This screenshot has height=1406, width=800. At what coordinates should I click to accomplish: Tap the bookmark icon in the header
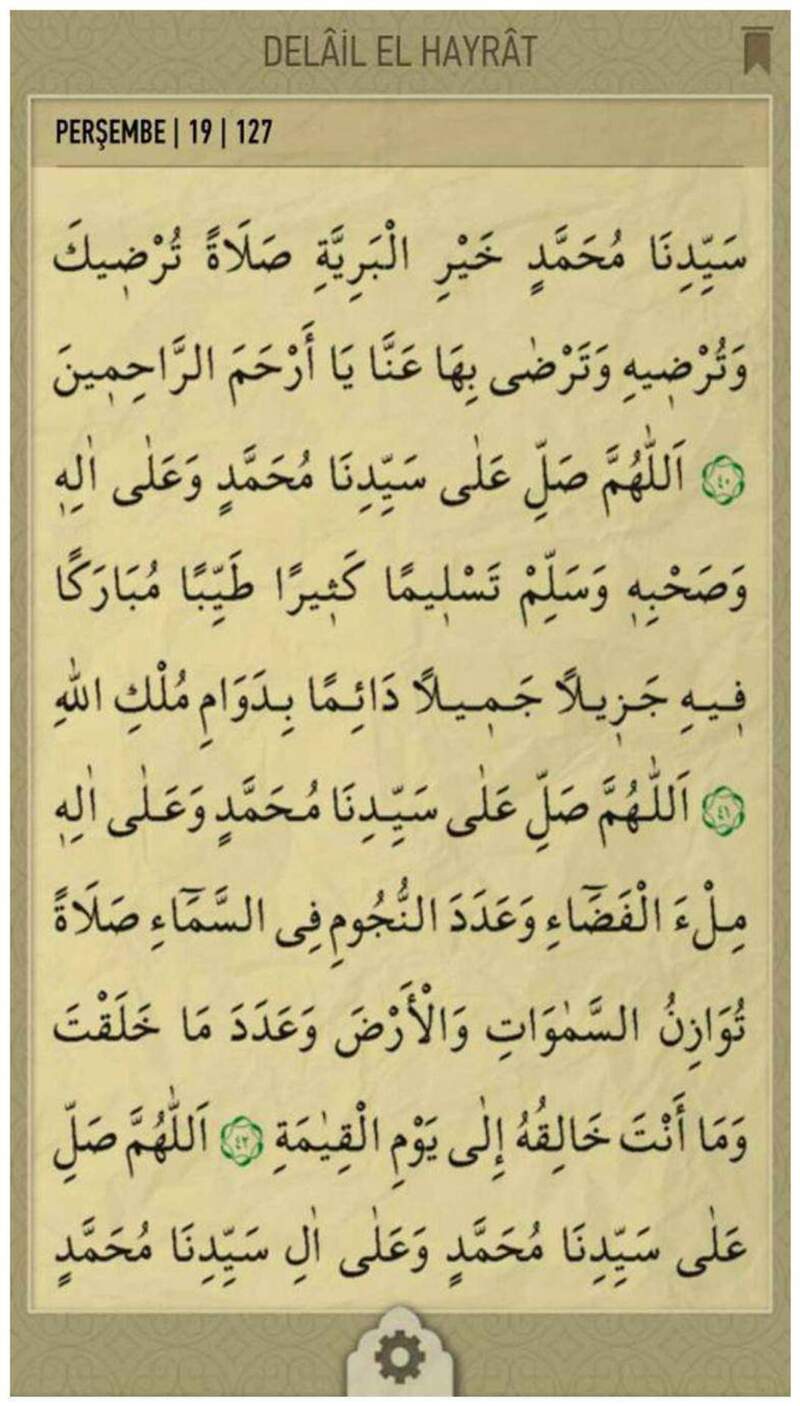(757, 51)
